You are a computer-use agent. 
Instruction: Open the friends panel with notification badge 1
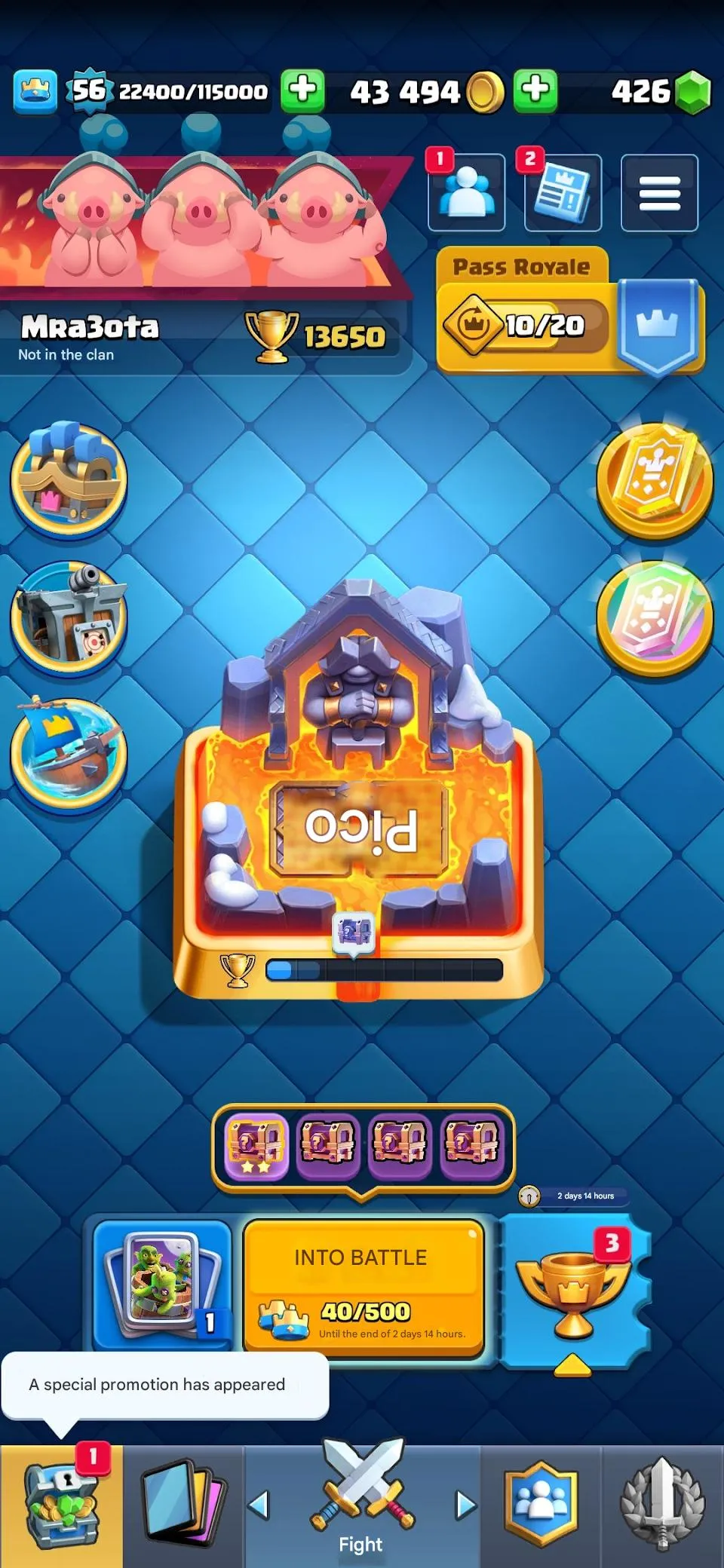pos(467,194)
